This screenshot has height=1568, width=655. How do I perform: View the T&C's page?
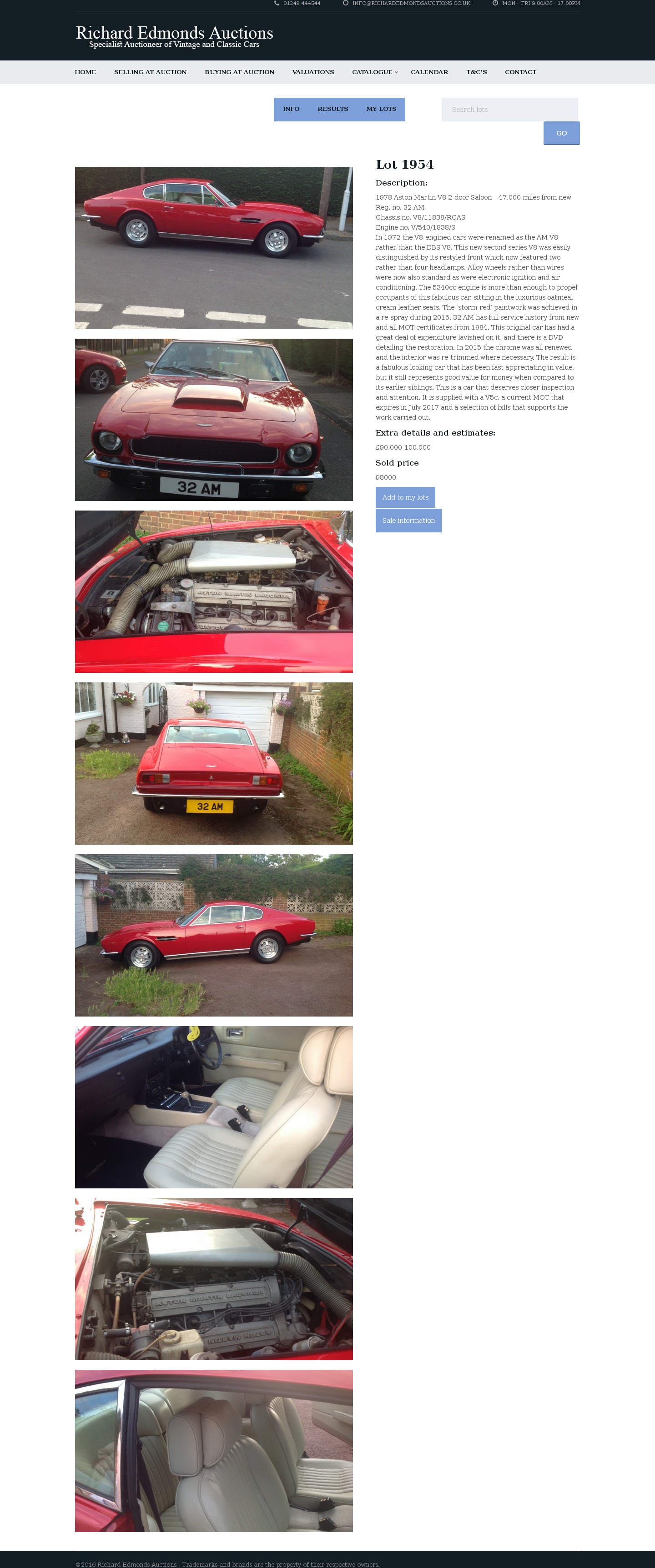click(476, 72)
